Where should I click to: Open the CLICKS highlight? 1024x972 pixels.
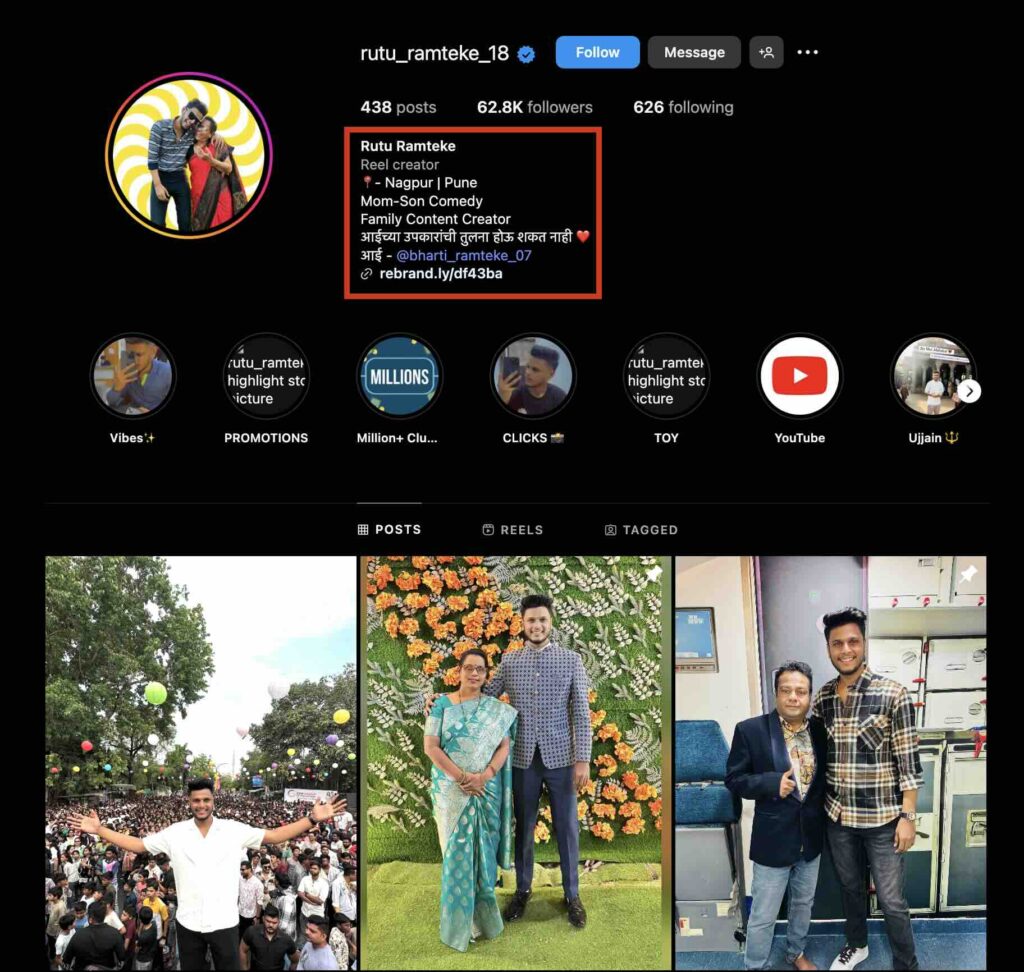(x=533, y=377)
